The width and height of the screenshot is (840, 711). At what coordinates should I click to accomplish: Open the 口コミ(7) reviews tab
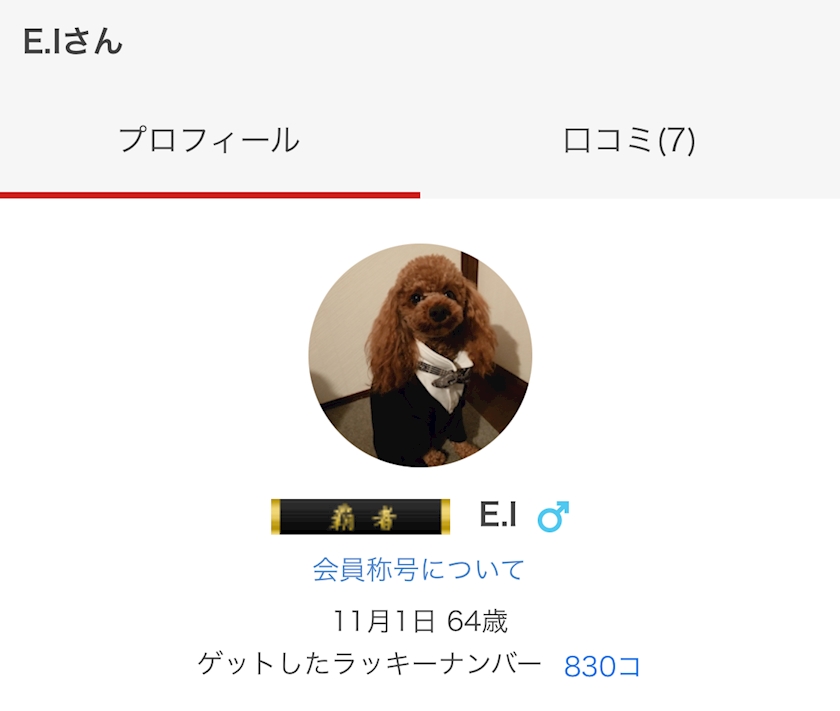[x=629, y=140]
